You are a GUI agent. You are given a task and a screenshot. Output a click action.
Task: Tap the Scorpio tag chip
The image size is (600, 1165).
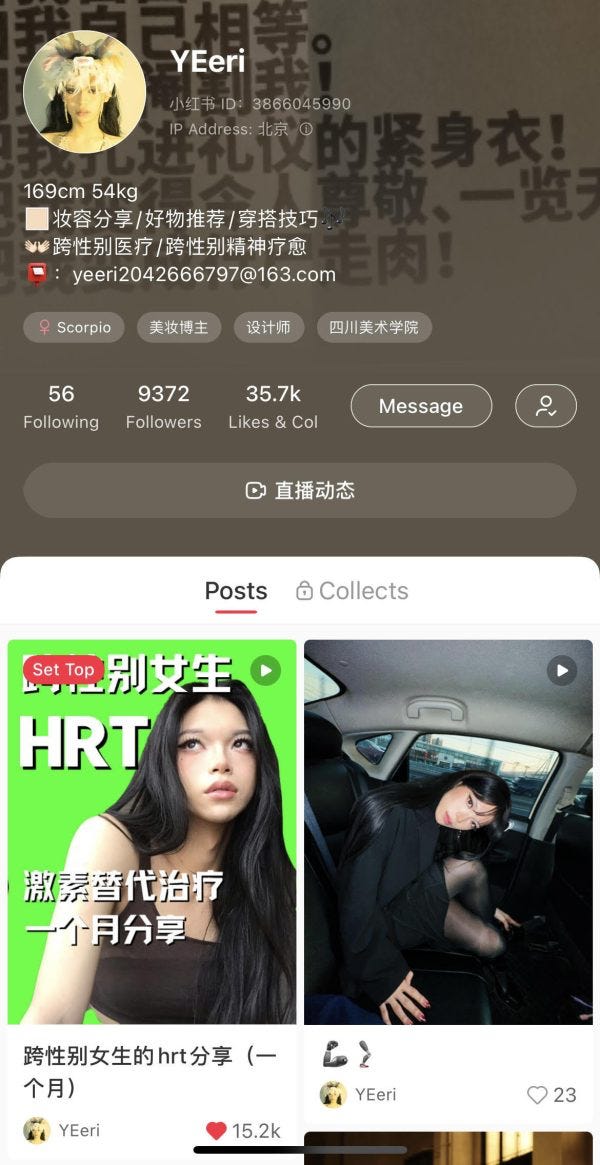[x=74, y=327]
